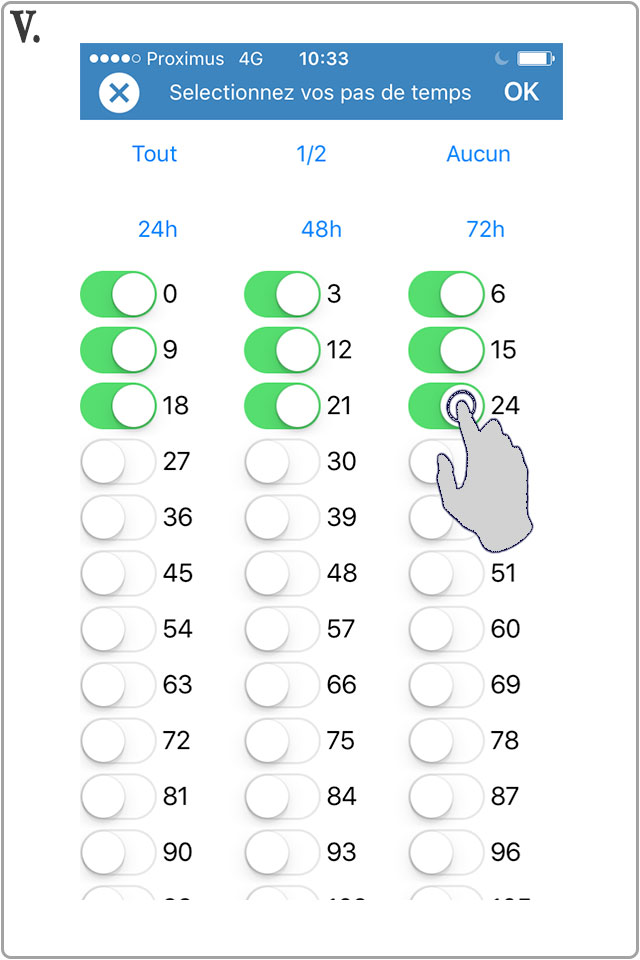
Task: Select every other step with 1/2
Action: pos(311,154)
